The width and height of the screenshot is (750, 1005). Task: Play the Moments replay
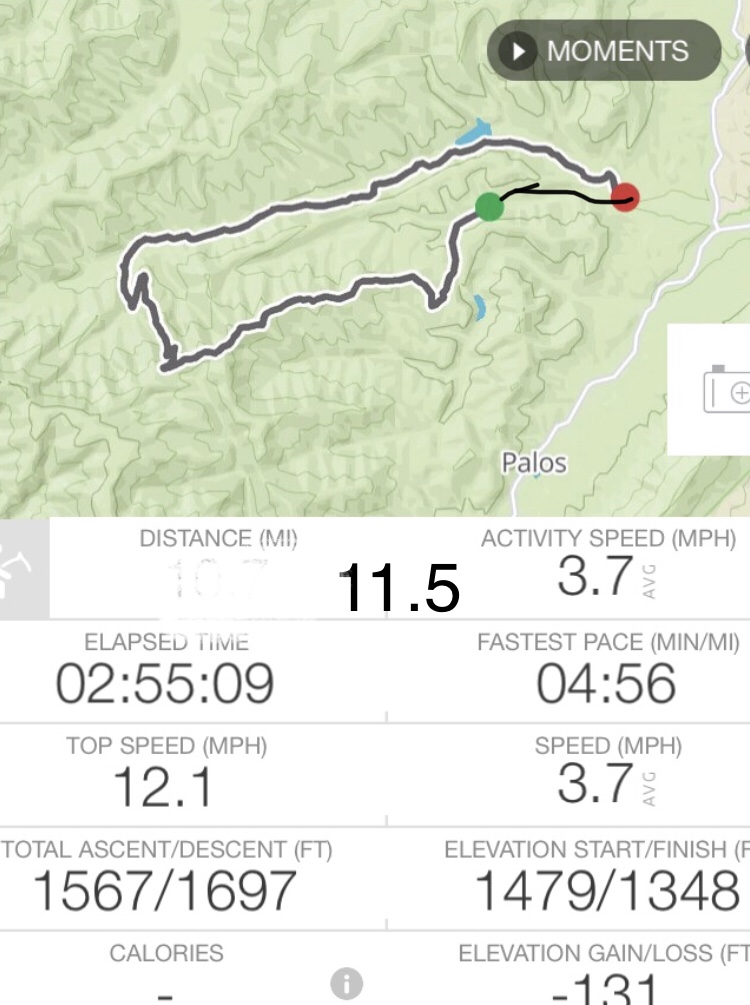tap(603, 51)
